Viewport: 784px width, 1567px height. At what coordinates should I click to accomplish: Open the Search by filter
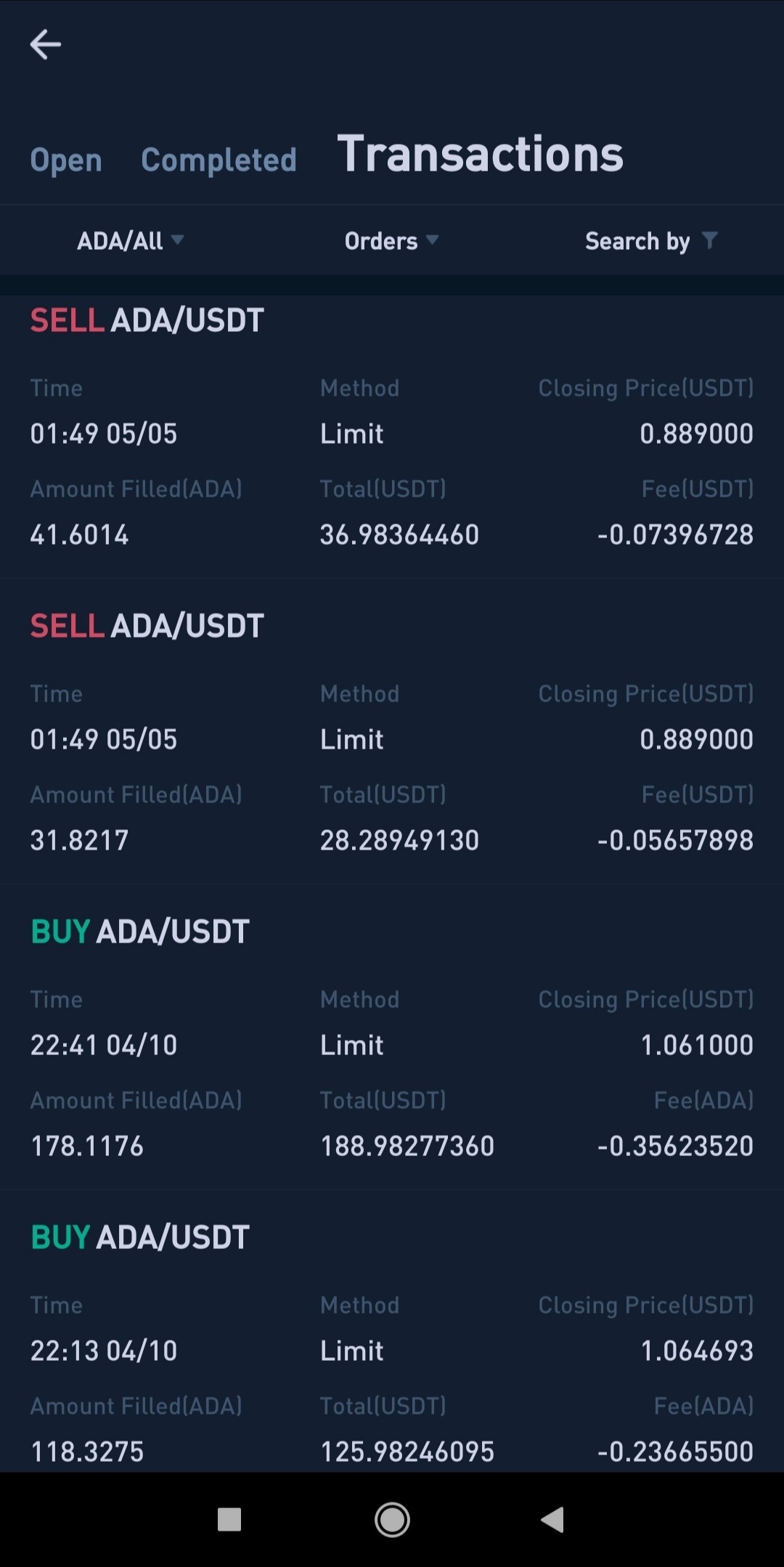pos(652,240)
